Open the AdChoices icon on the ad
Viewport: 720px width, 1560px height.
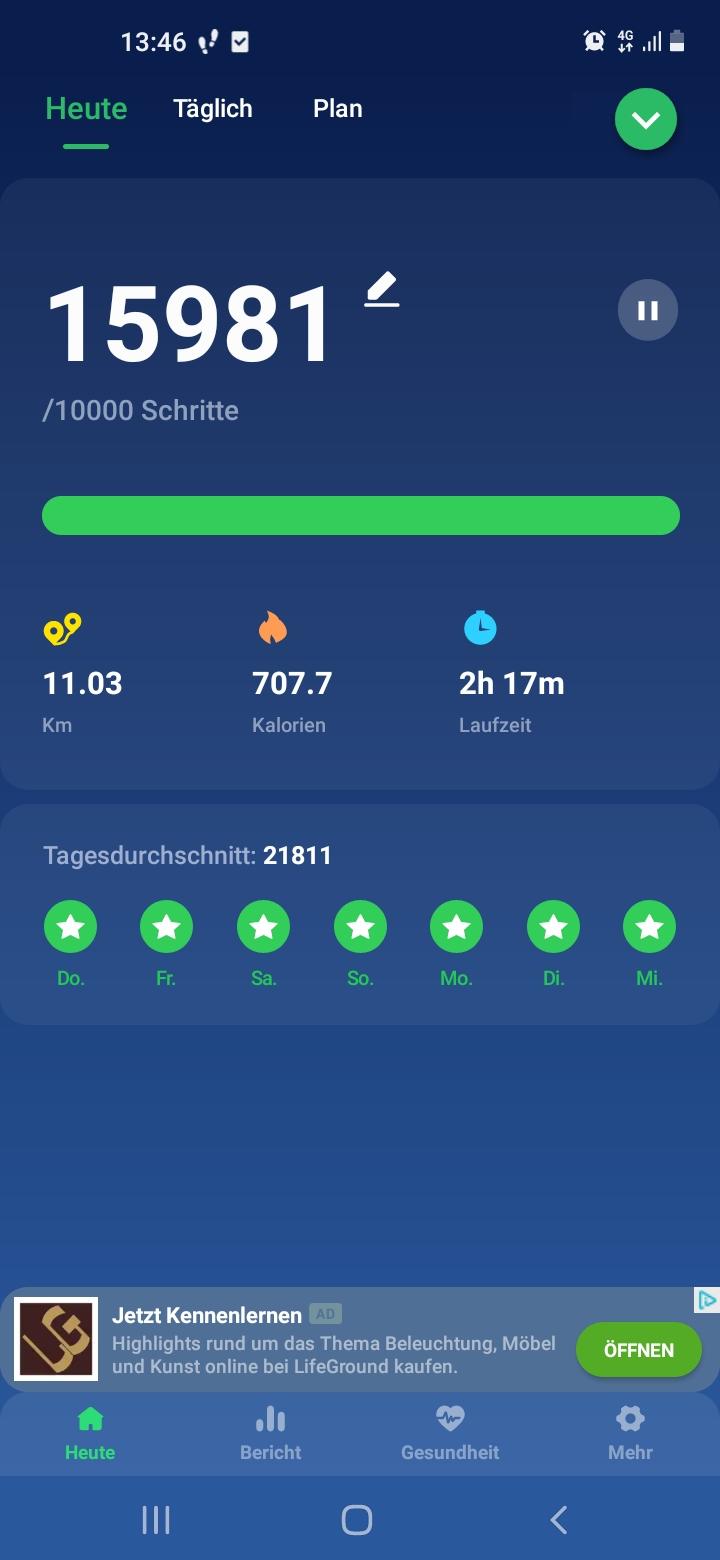pyautogui.click(x=707, y=1300)
